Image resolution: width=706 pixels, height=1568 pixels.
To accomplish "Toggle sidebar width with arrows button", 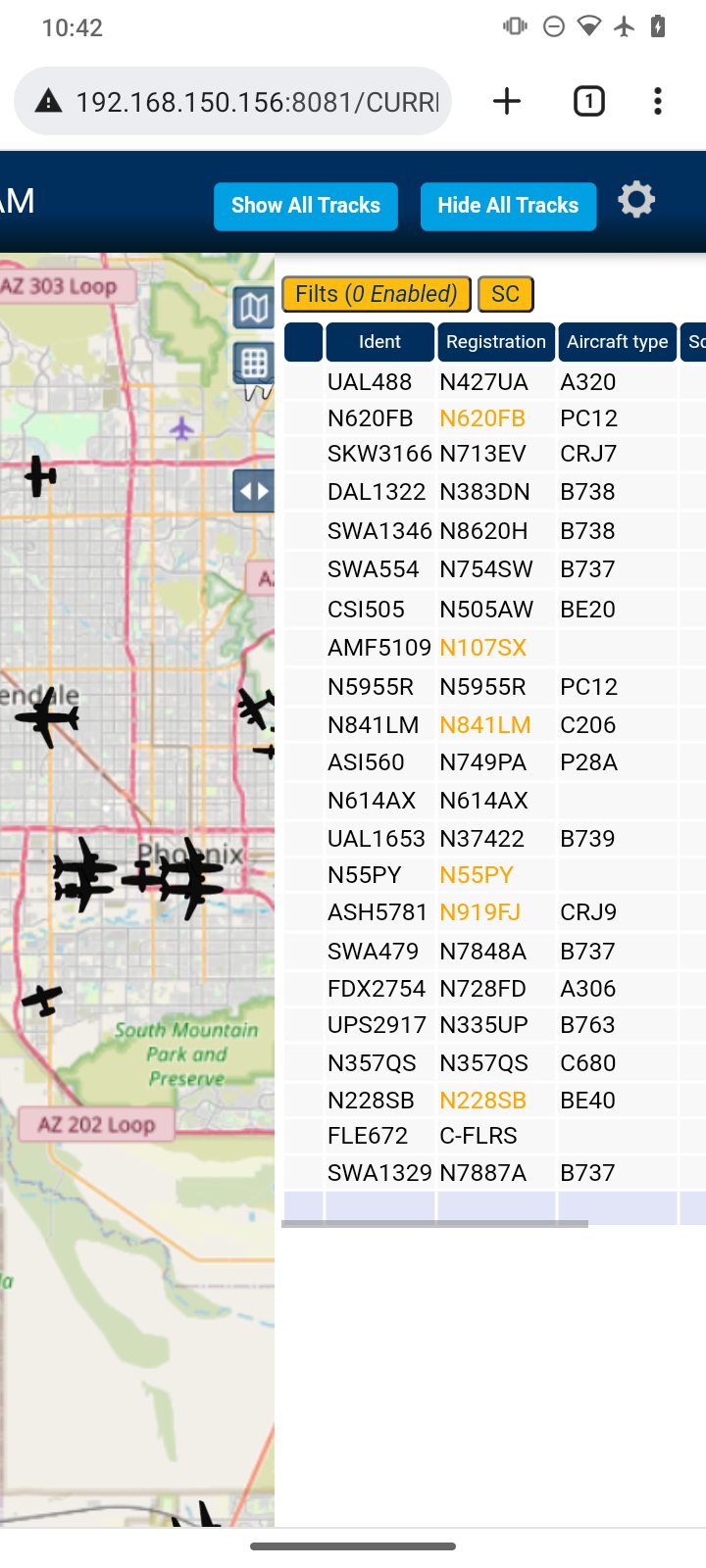I will coord(253,491).
